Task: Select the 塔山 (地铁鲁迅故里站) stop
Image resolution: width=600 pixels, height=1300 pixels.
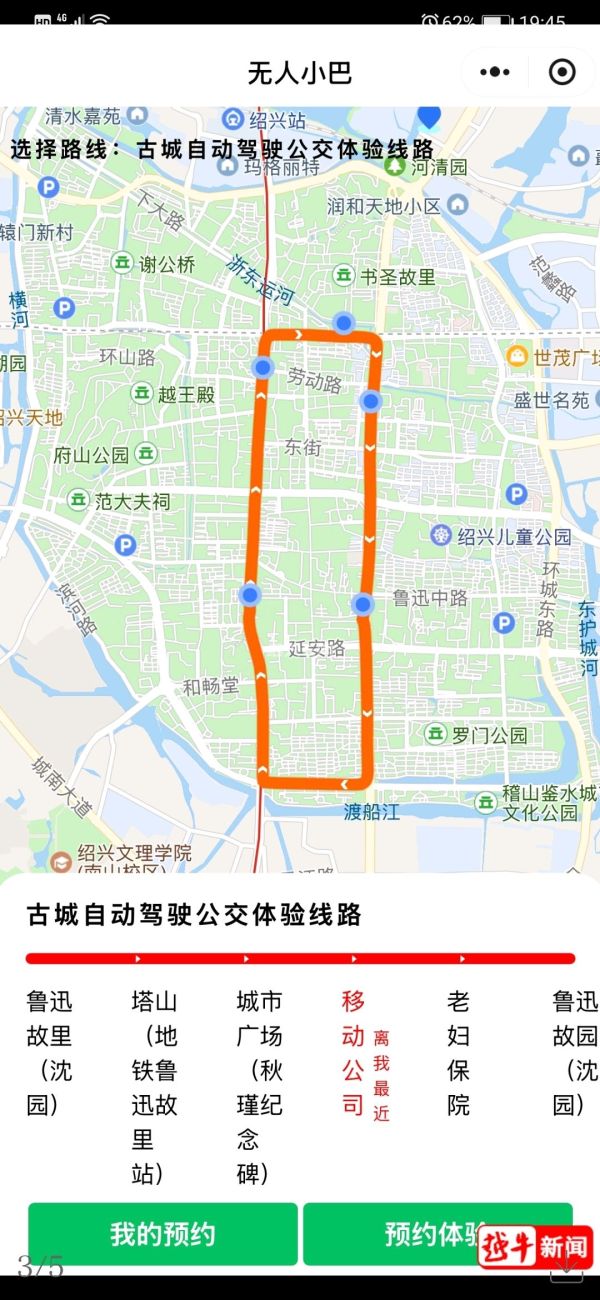Action: [x=154, y=1086]
